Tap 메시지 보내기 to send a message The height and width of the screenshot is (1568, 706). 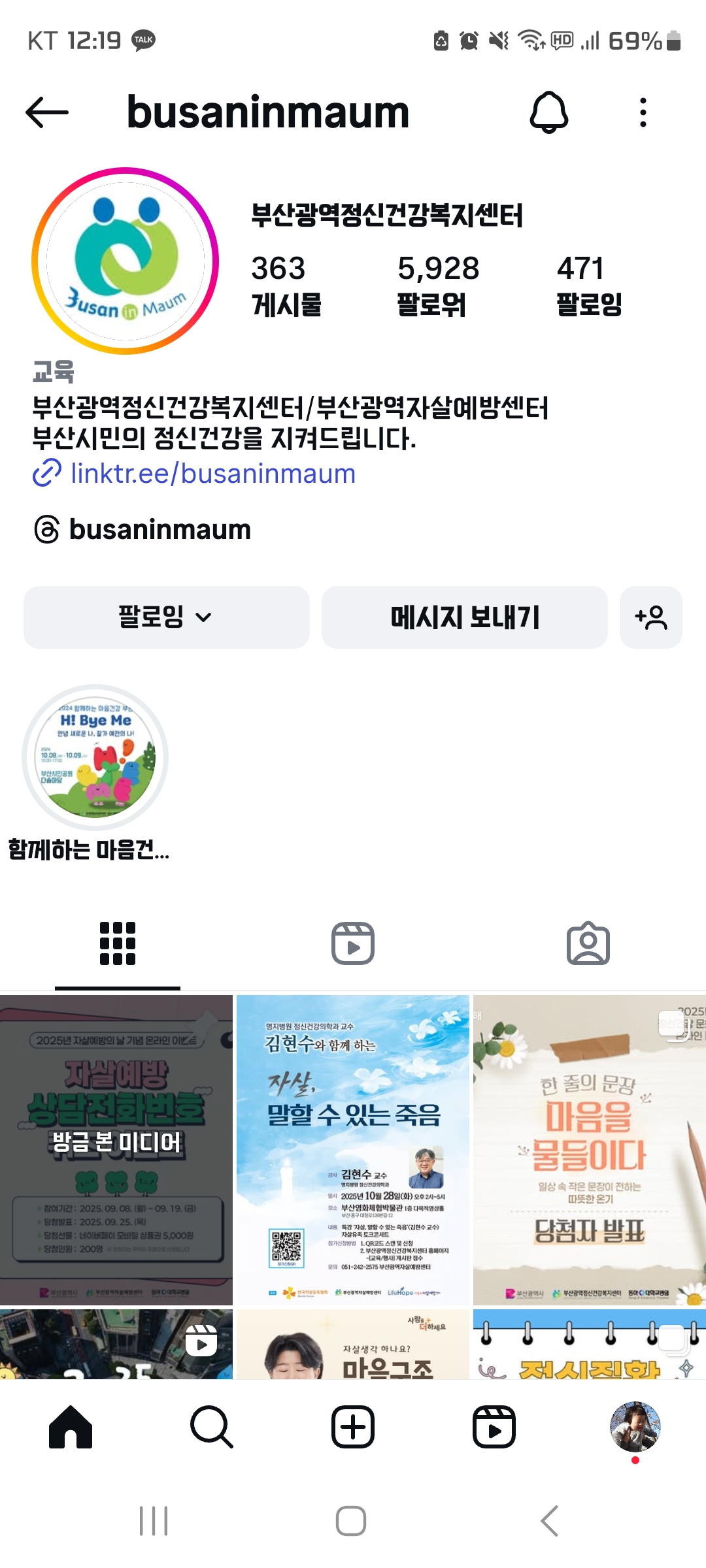(464, 617)
